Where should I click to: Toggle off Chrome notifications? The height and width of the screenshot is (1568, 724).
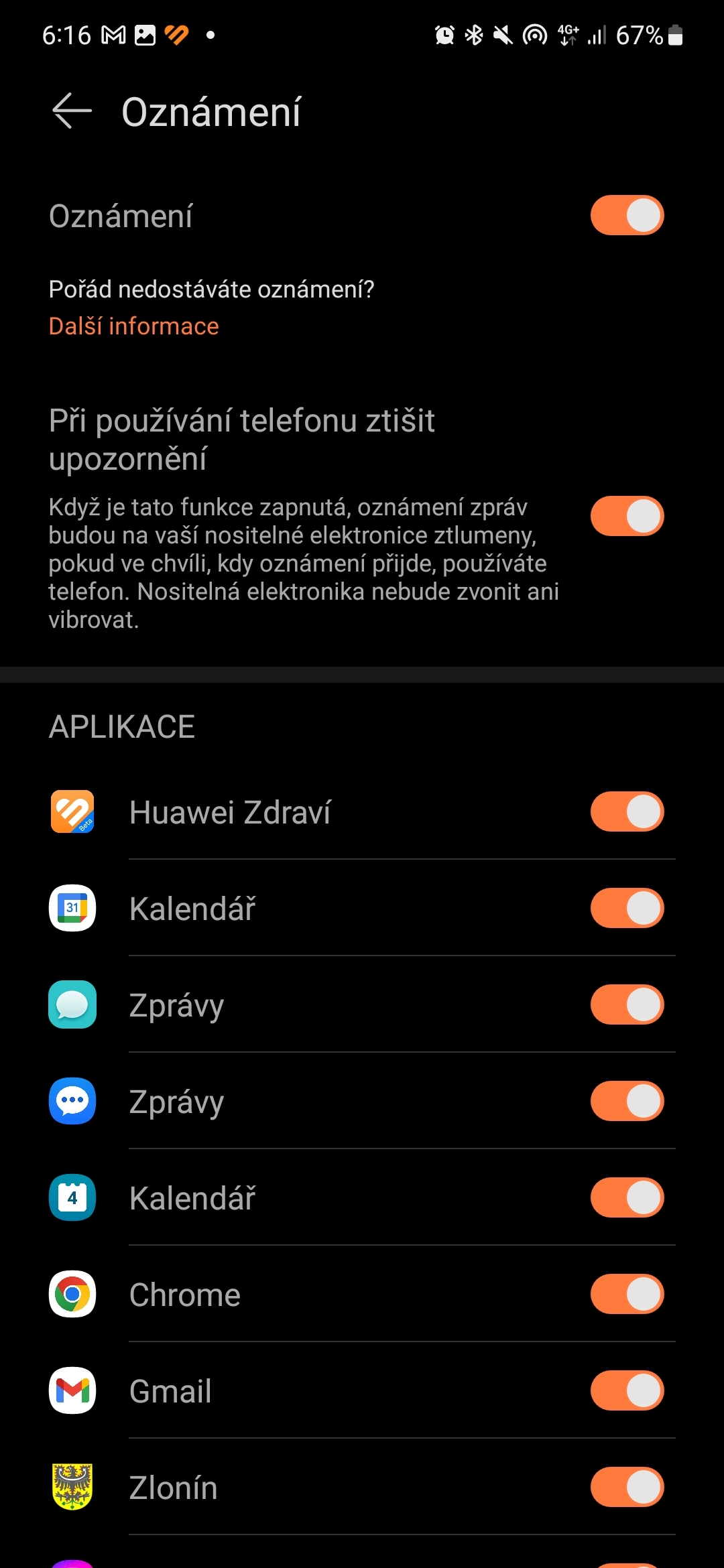pyautogui.click(x=625, y=1294)
